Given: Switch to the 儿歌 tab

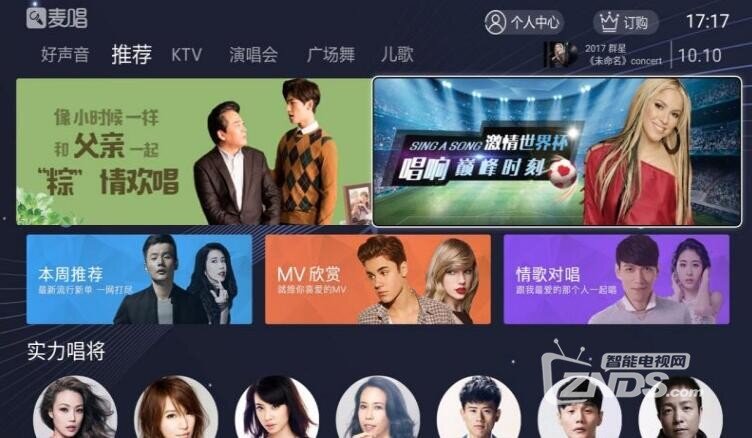Looking at the screenshot, I should tap(397, 55).
